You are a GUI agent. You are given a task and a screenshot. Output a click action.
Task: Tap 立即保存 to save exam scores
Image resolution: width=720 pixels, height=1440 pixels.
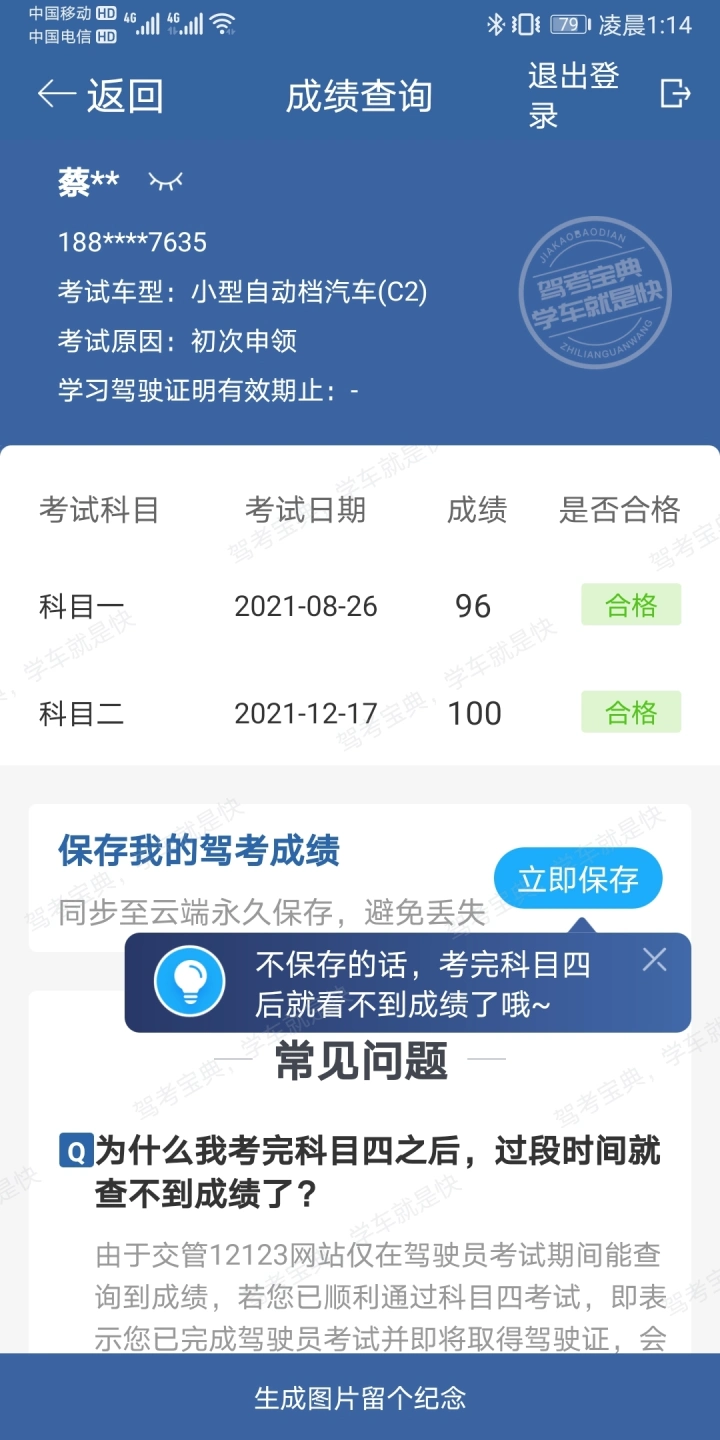578,879
